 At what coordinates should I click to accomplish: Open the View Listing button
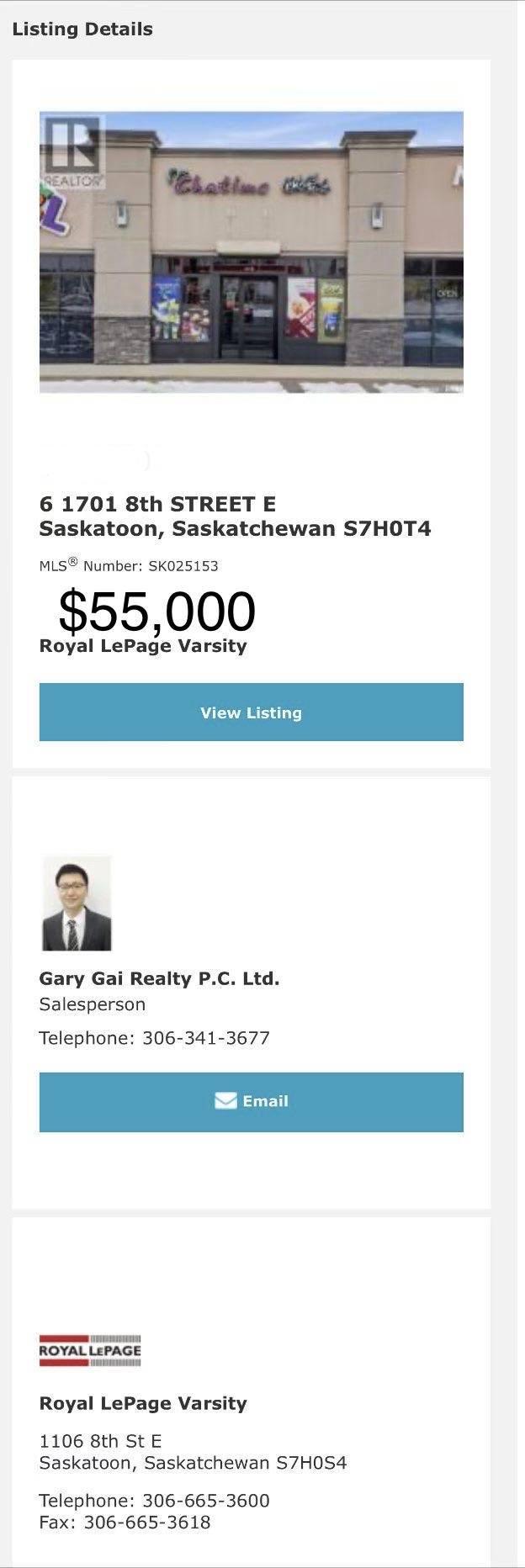pyautogui.click(x=251, y=712)
